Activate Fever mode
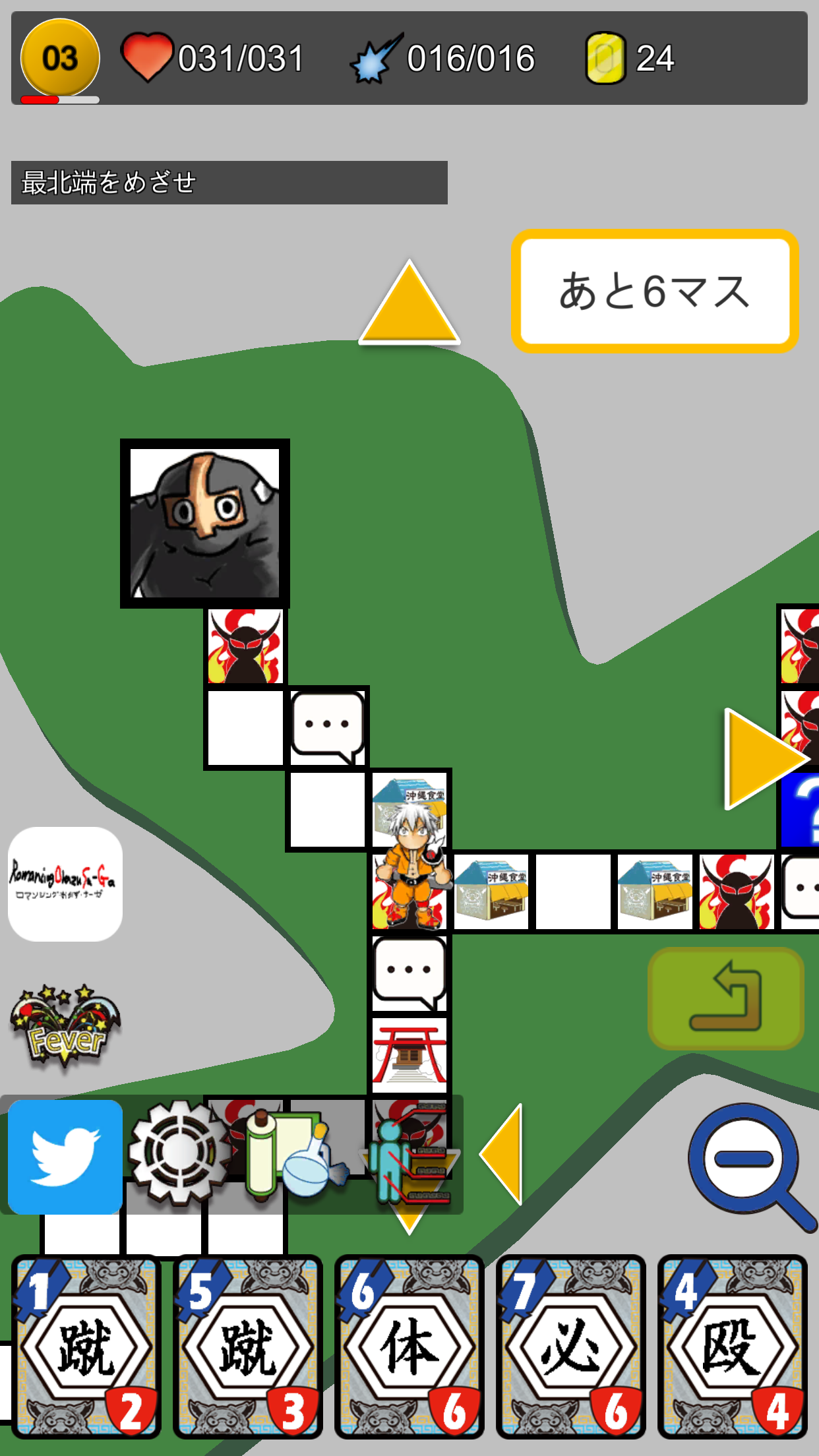This screenshot has width=819, height=1456. click(65, 1025)
